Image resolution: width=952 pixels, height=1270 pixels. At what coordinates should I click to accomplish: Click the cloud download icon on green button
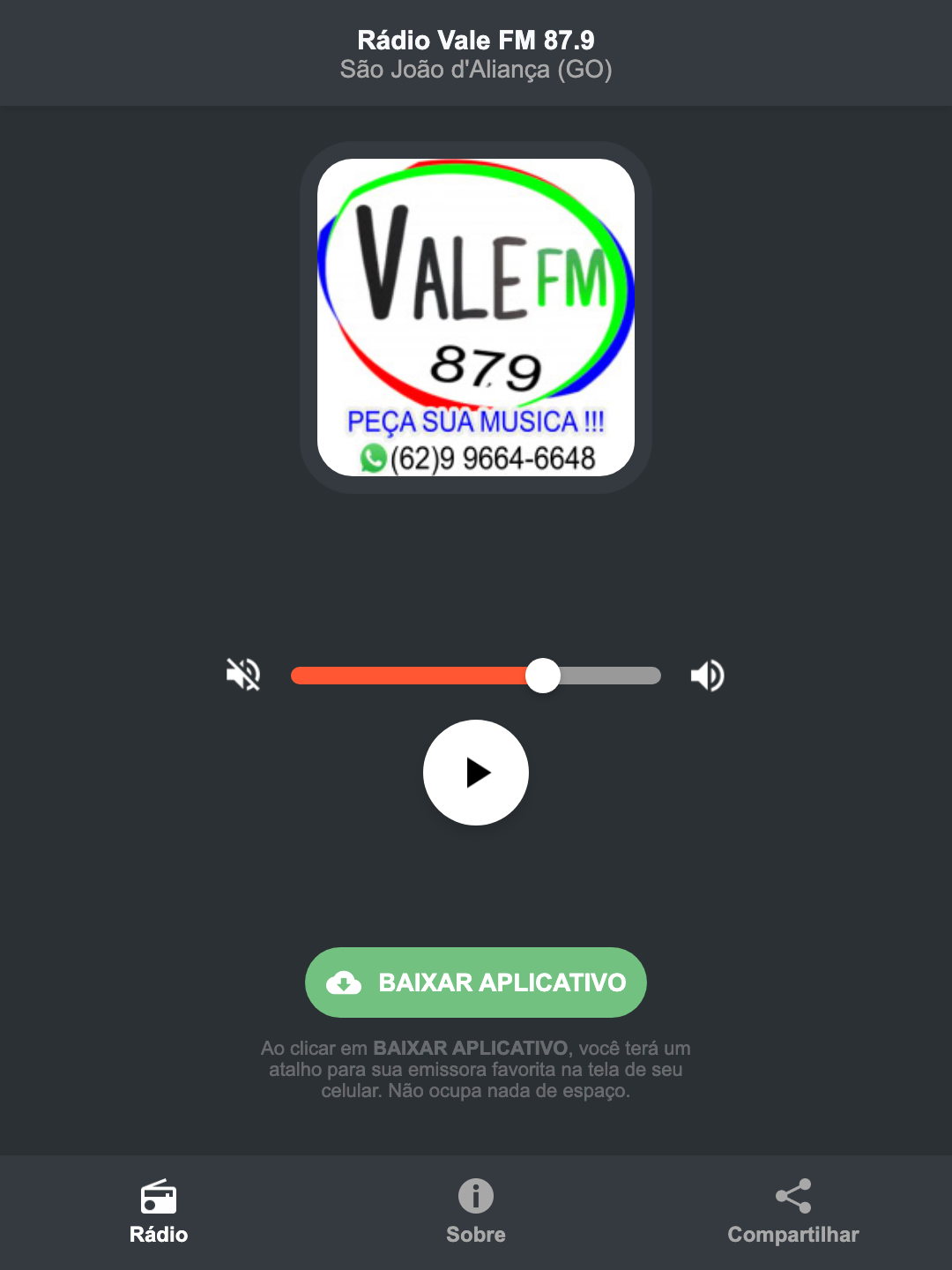(346, 982)
